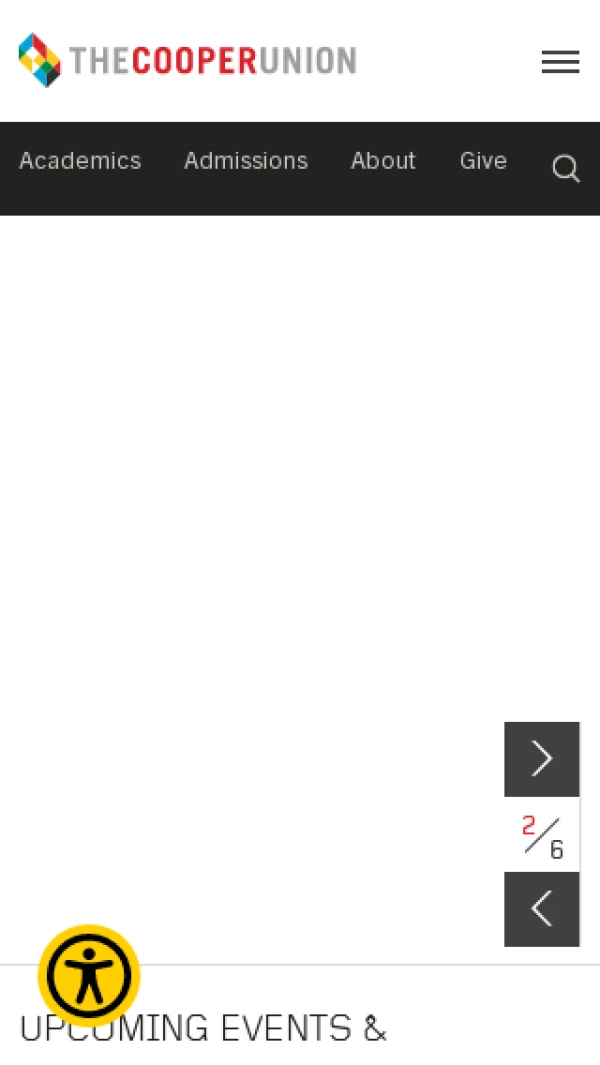
Task: Open the hamburger menu
Action: [560, 62]
